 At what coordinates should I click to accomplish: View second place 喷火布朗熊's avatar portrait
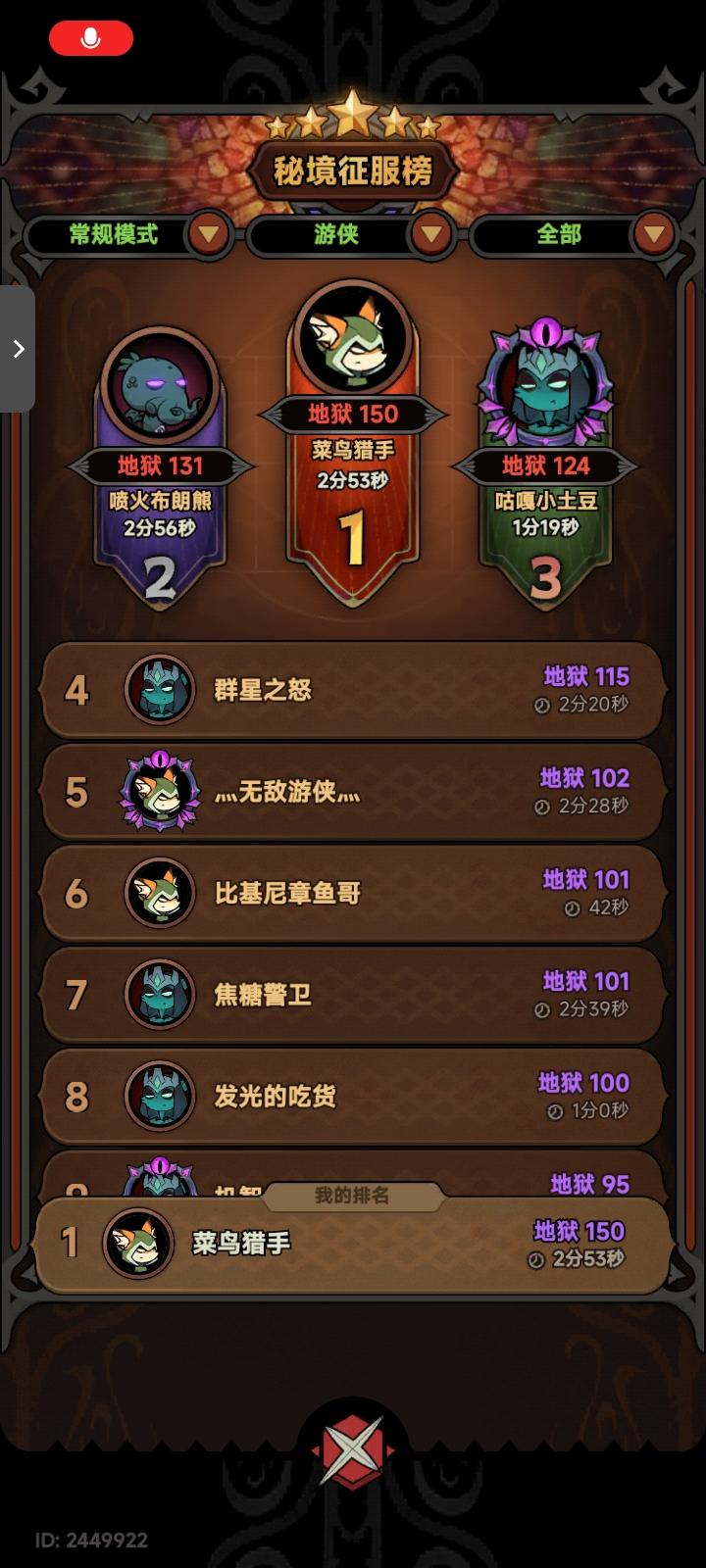click(x=160, y=389)
